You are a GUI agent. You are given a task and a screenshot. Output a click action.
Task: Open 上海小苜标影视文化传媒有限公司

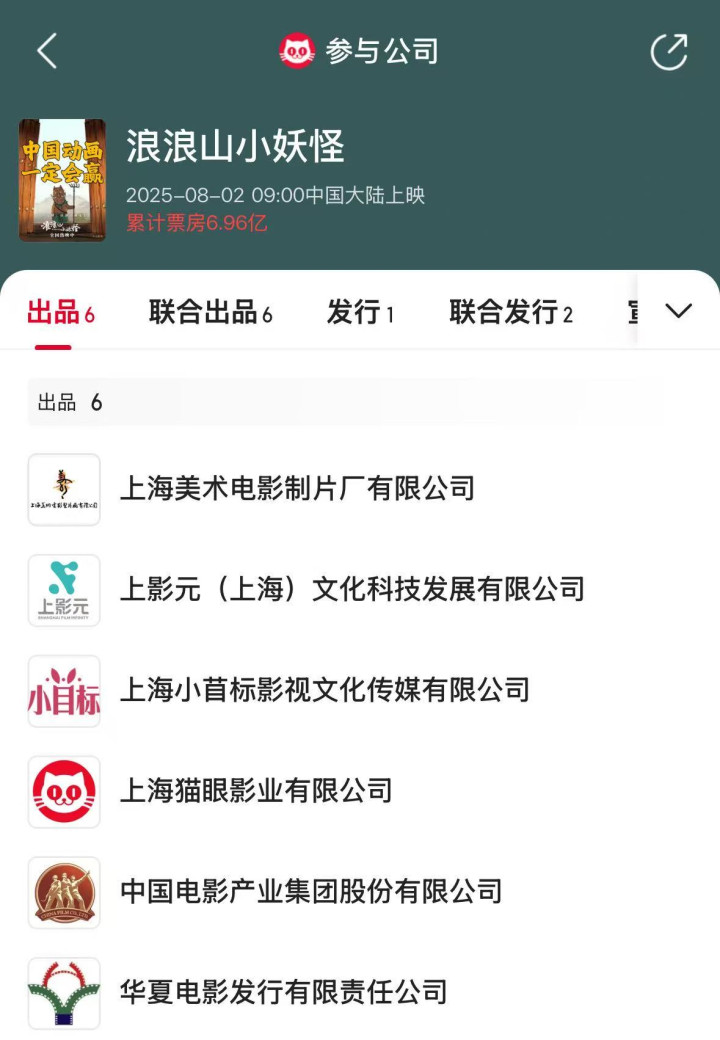coord(324,690)
